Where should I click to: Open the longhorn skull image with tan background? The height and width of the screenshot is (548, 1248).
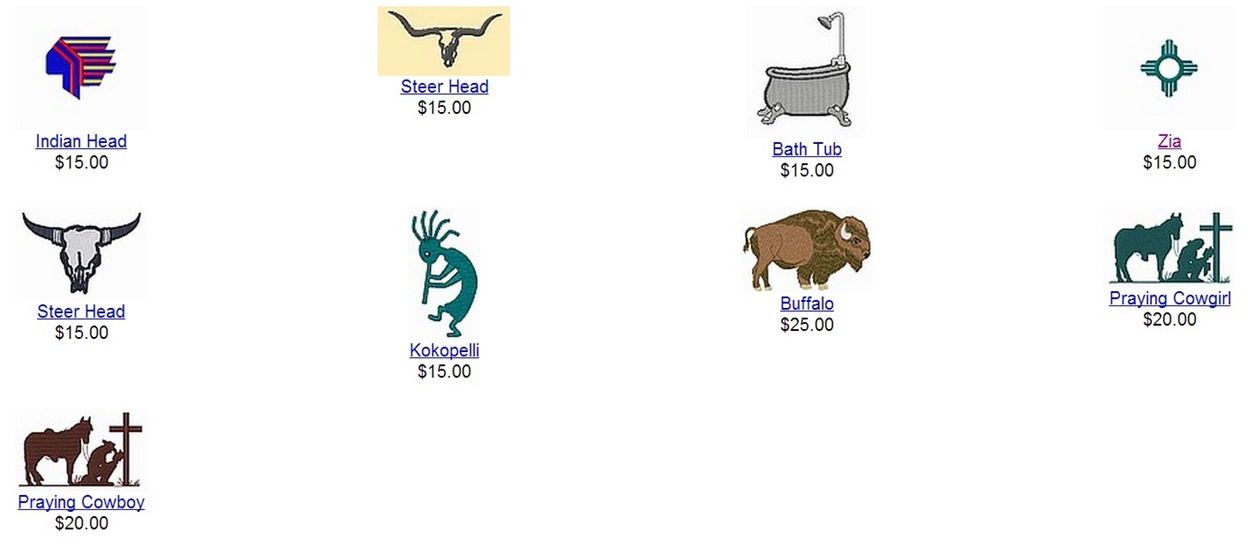click(x=444, y=40)
